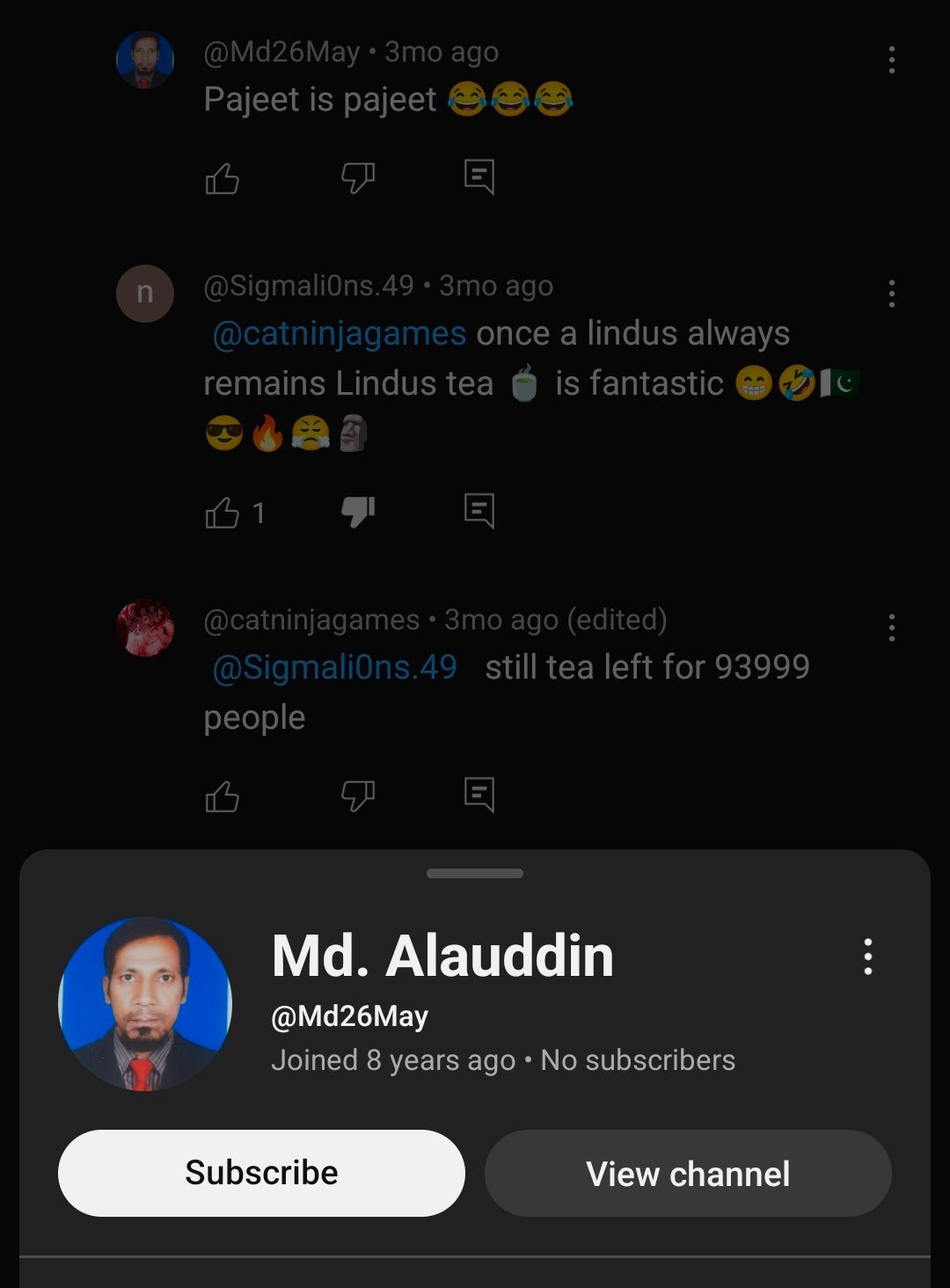Like the comment by @Md26May

[x=222, y=178]
